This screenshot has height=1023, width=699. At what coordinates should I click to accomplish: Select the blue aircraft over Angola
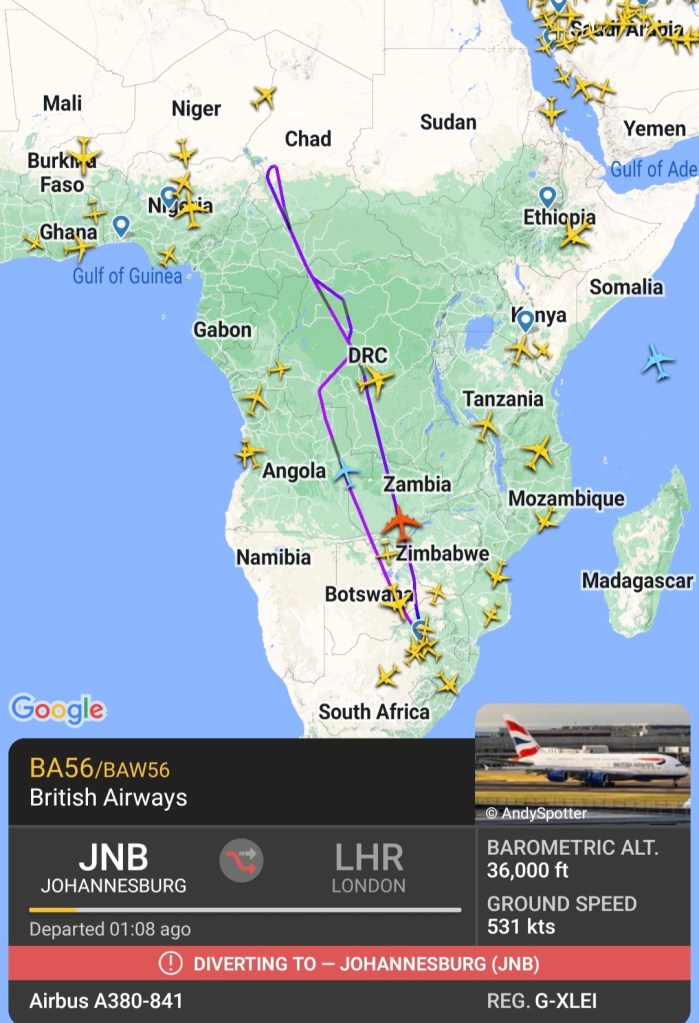click(x=346, y=470)
